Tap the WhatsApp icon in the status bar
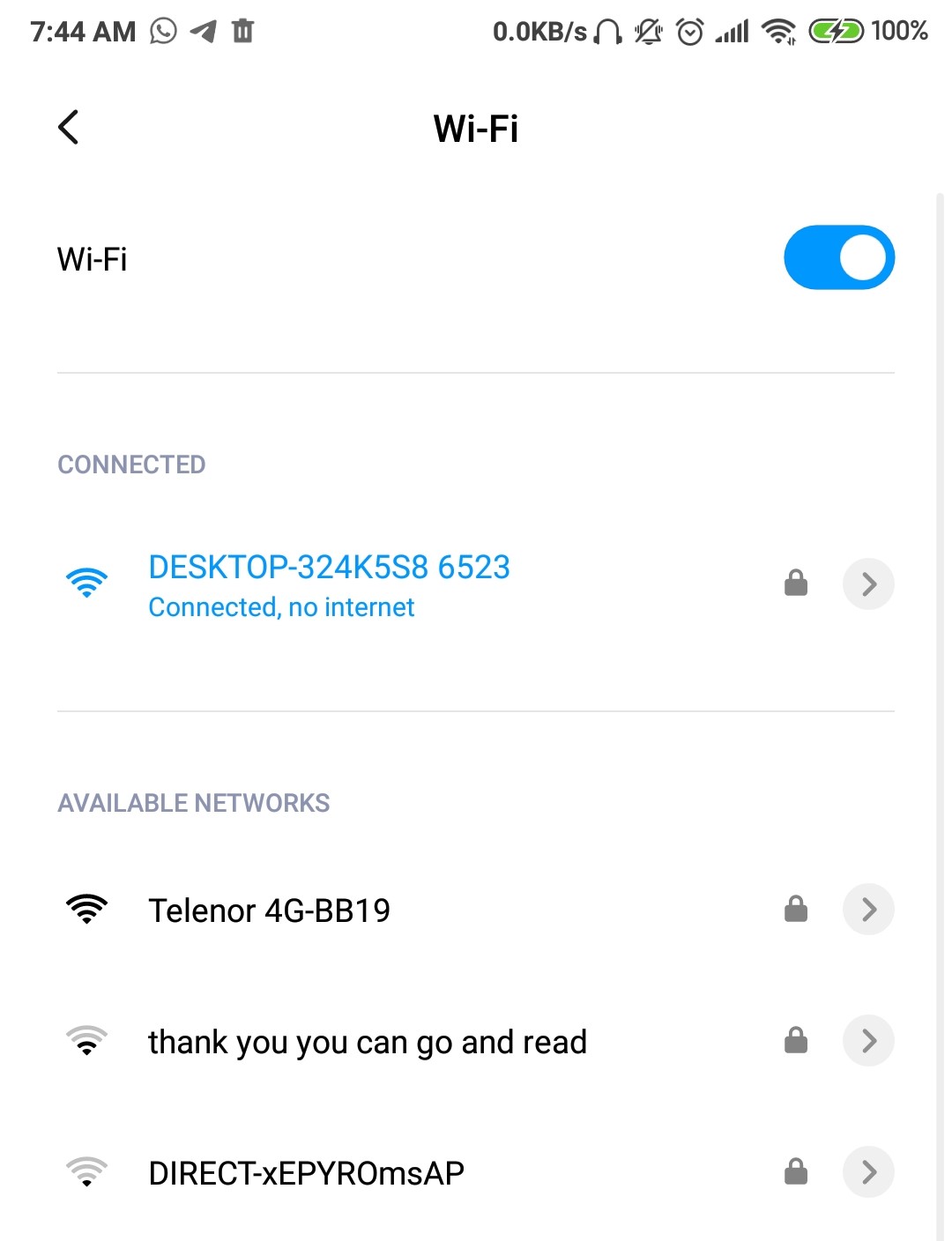 pyautogui.click(x=163, y=30)
